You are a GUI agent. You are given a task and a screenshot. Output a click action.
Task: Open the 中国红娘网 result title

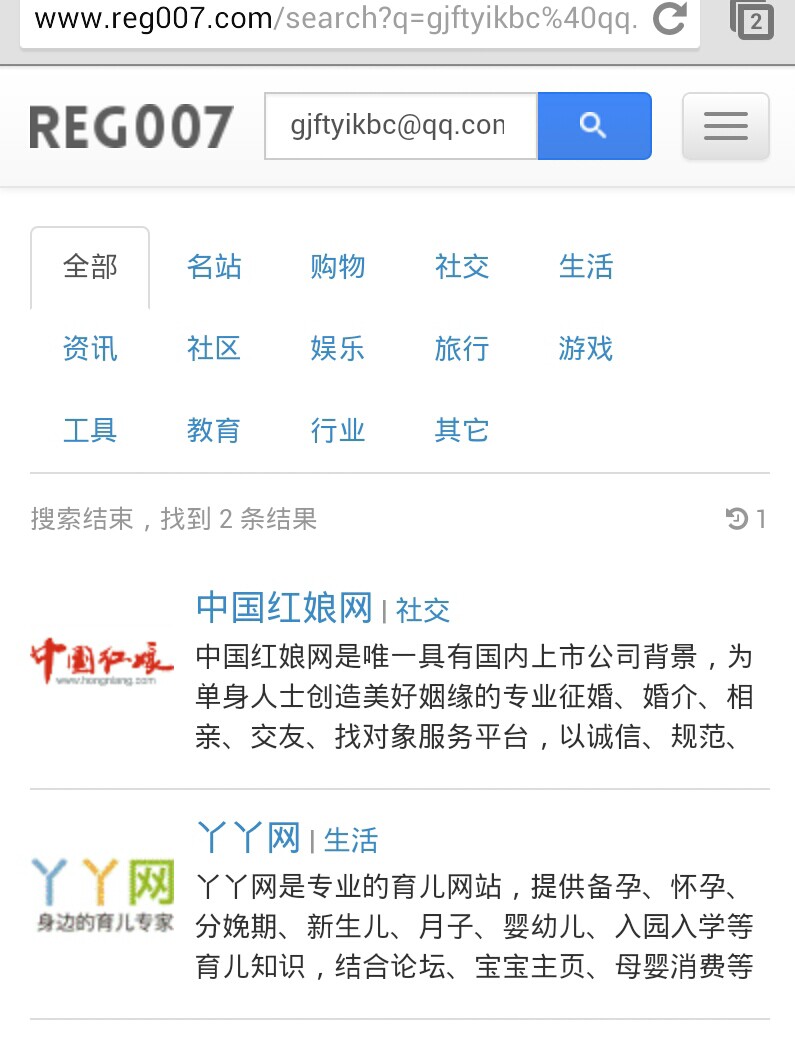point(284,607)
